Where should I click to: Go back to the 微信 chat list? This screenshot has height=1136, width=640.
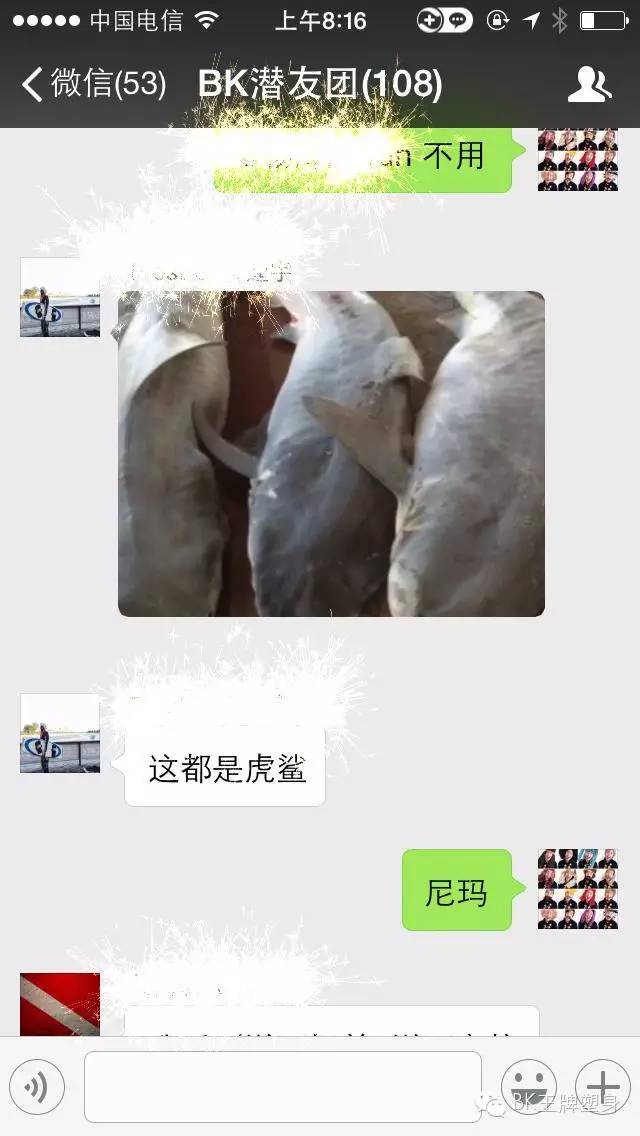[x=90, y=84]
